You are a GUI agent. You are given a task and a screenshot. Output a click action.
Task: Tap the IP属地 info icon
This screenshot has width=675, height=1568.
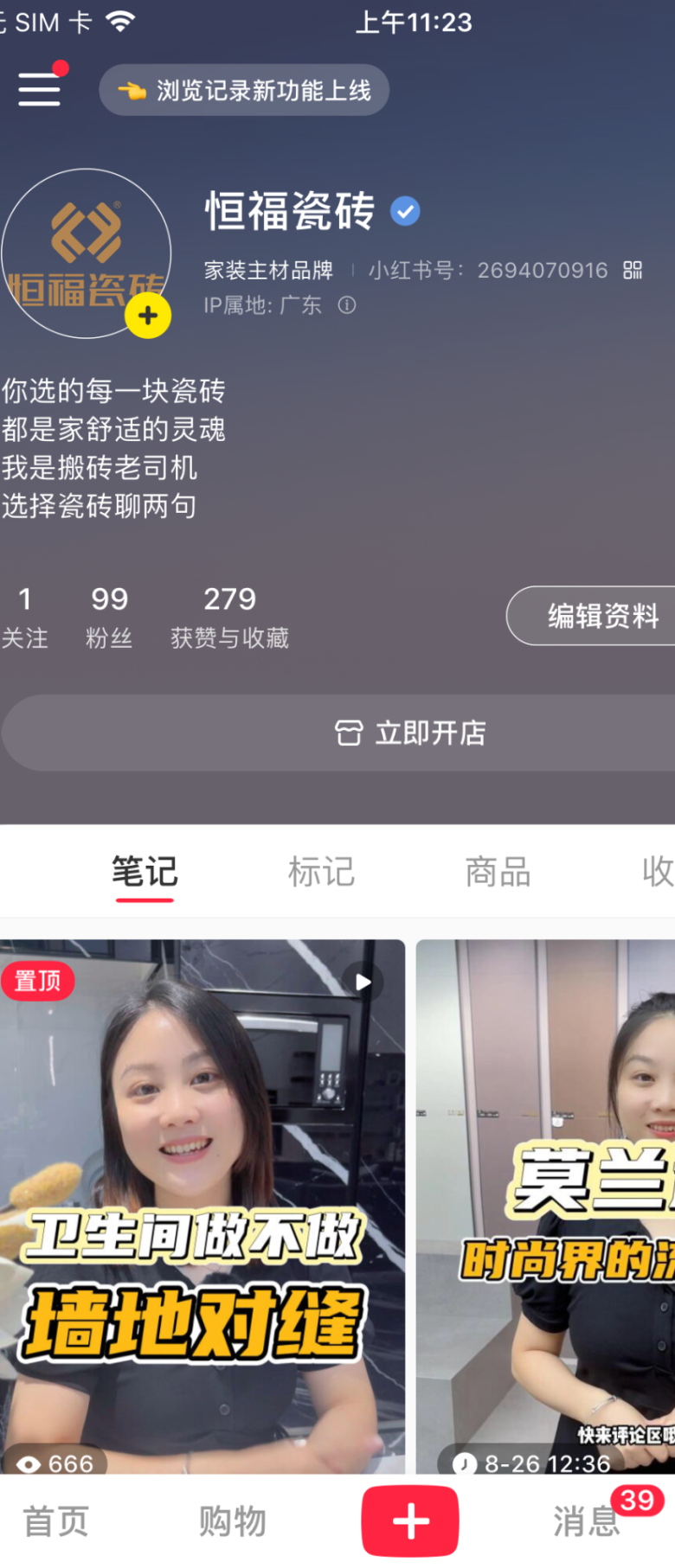347,305
